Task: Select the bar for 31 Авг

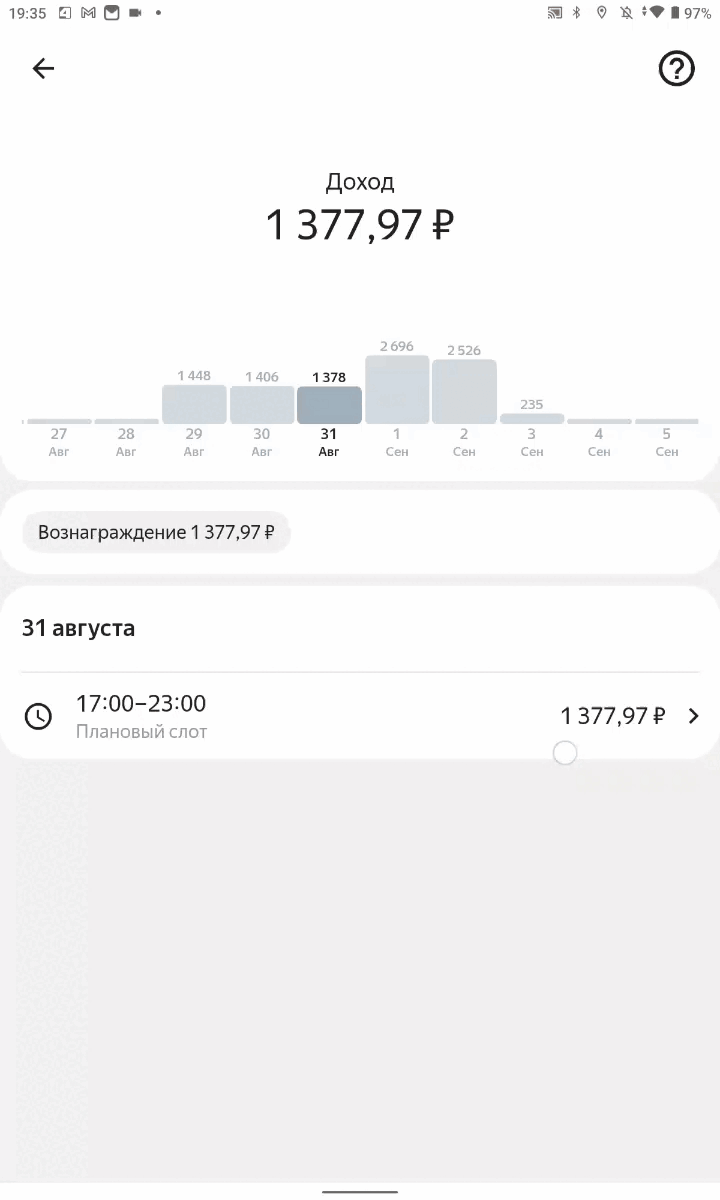Action: pyautogui.click(x=329, y=403)
